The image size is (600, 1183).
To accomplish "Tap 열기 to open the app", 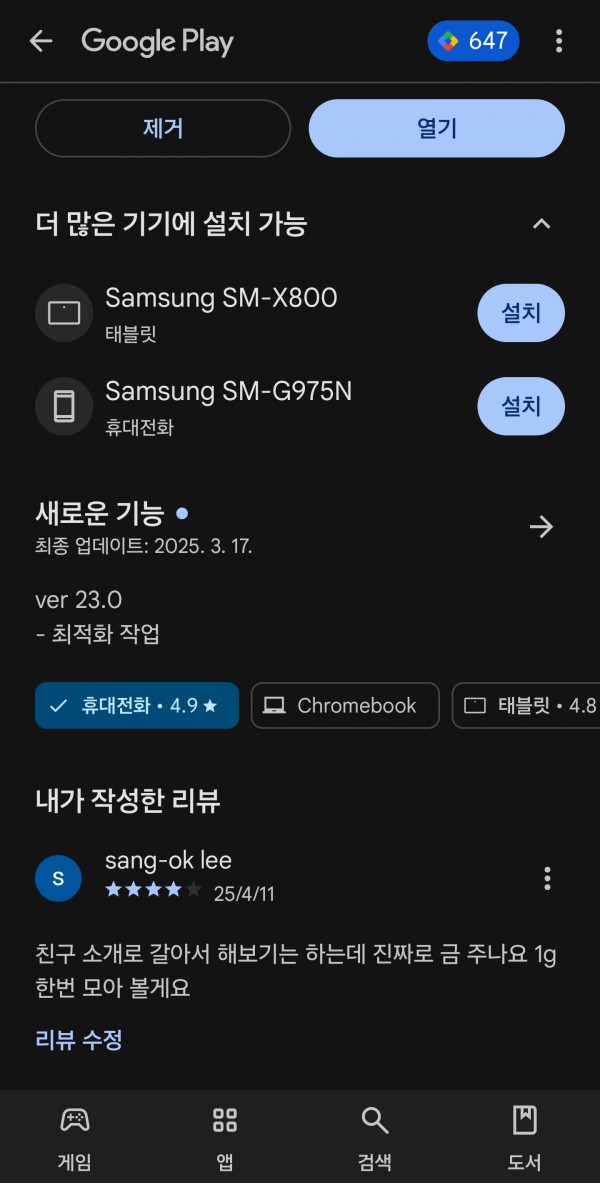I will click(437, 128).
